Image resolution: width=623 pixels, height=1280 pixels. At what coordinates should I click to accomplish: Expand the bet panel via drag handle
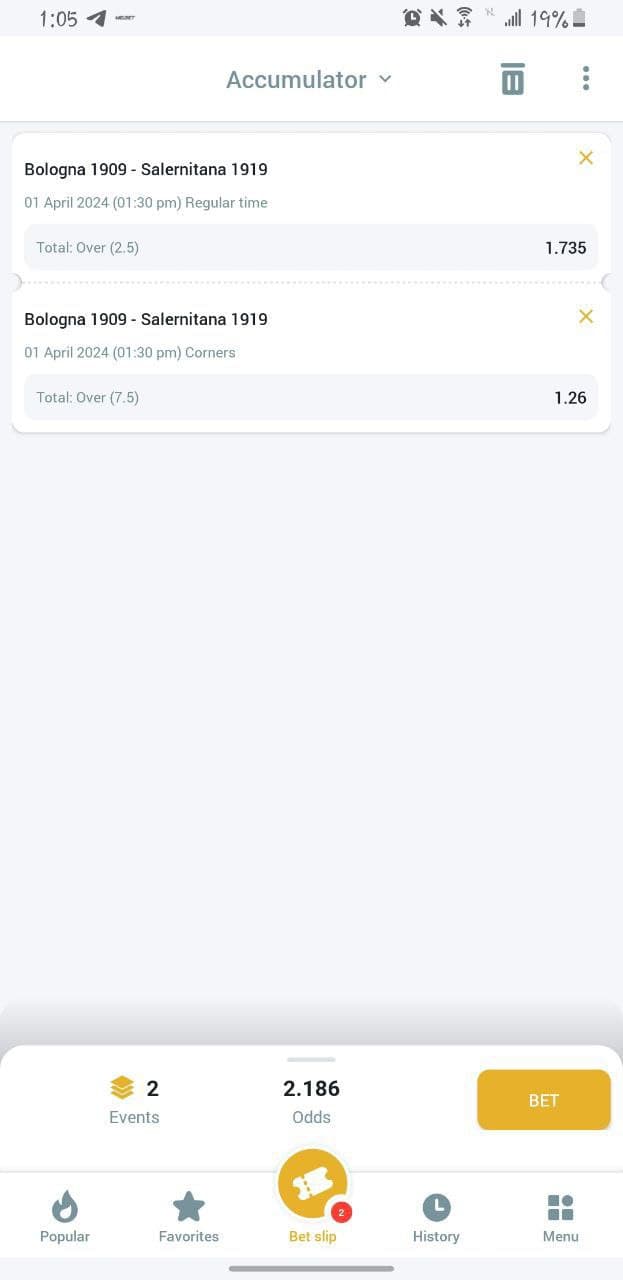pos(311,1059)
